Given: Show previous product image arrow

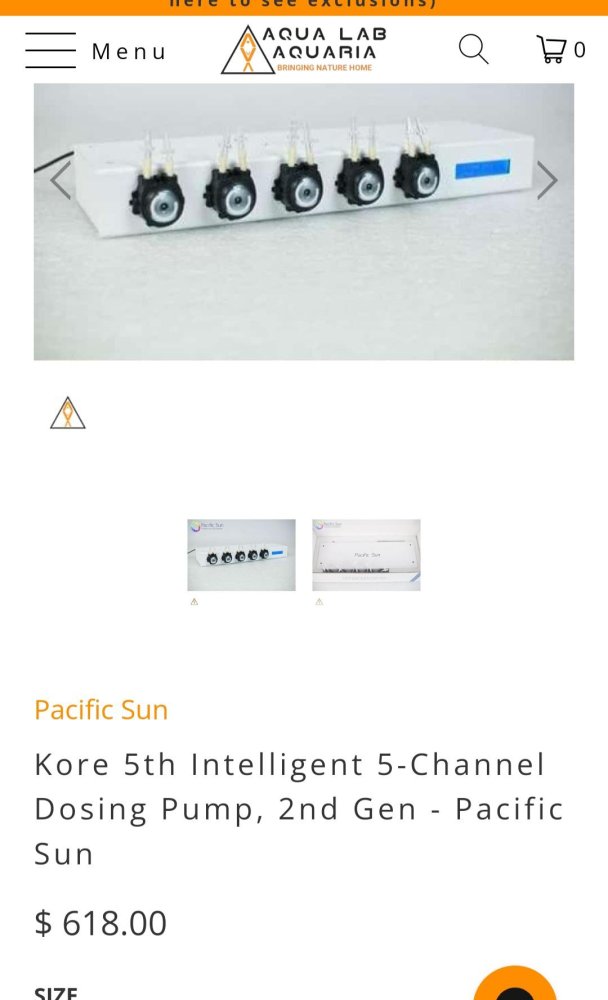Looking at the screenshot, I should [60, 181].
